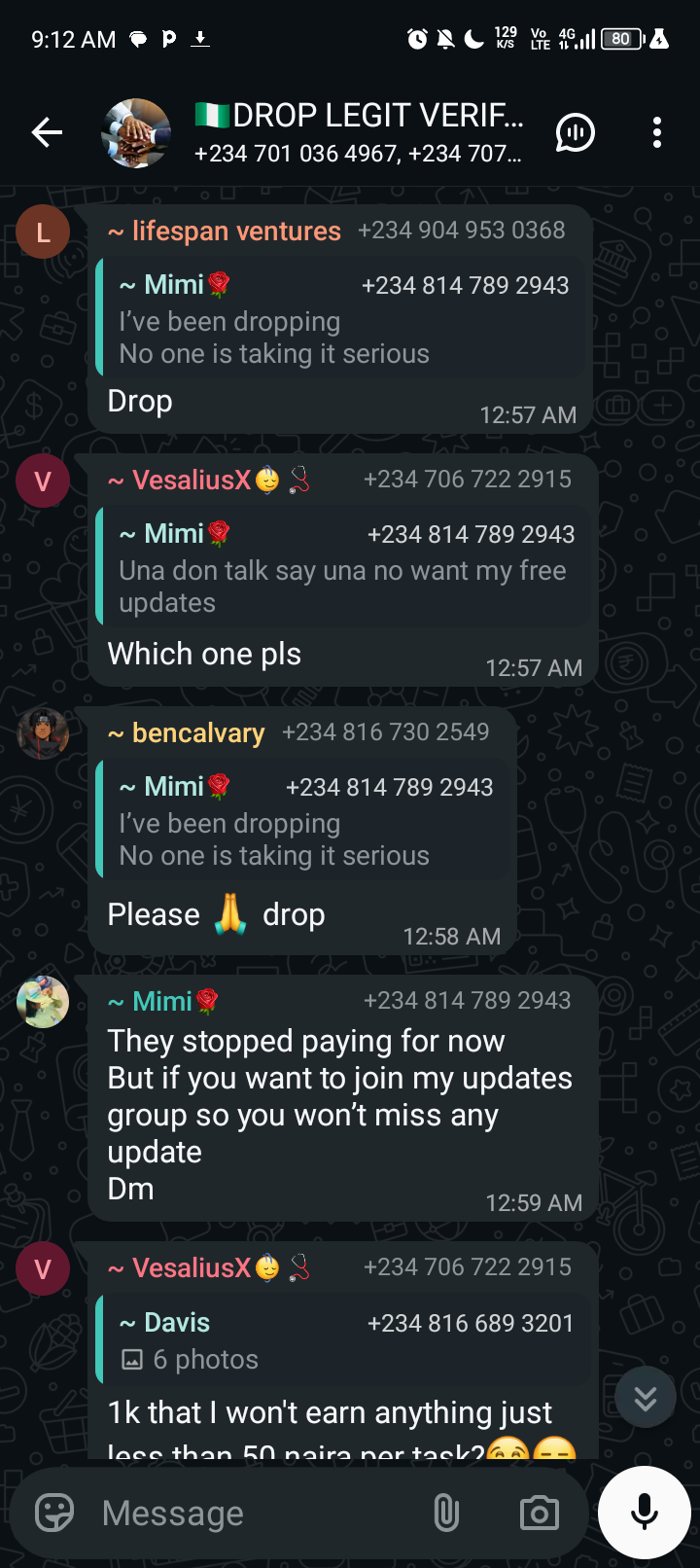Screen dimensions: 700x1568
Task: Go back to the chats list
Action: [47, 132]
